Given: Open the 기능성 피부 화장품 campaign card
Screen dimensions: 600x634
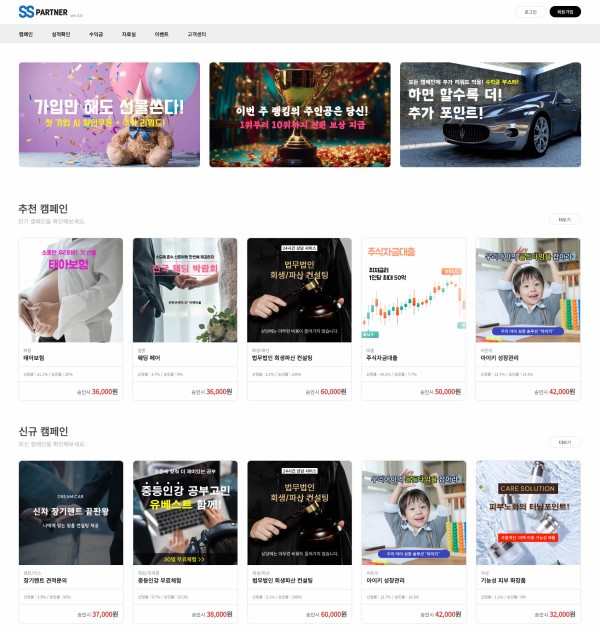Looking at the screenshot, I should pos(528,540).
